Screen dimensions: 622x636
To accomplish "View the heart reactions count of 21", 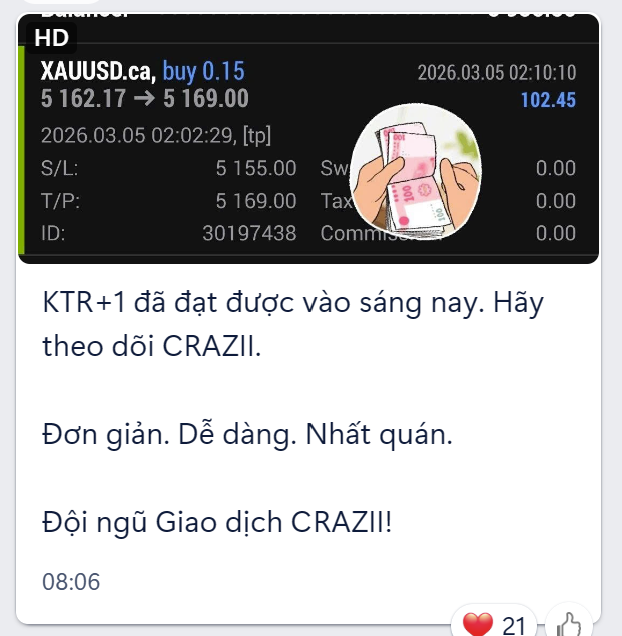I will click(495, 625).
